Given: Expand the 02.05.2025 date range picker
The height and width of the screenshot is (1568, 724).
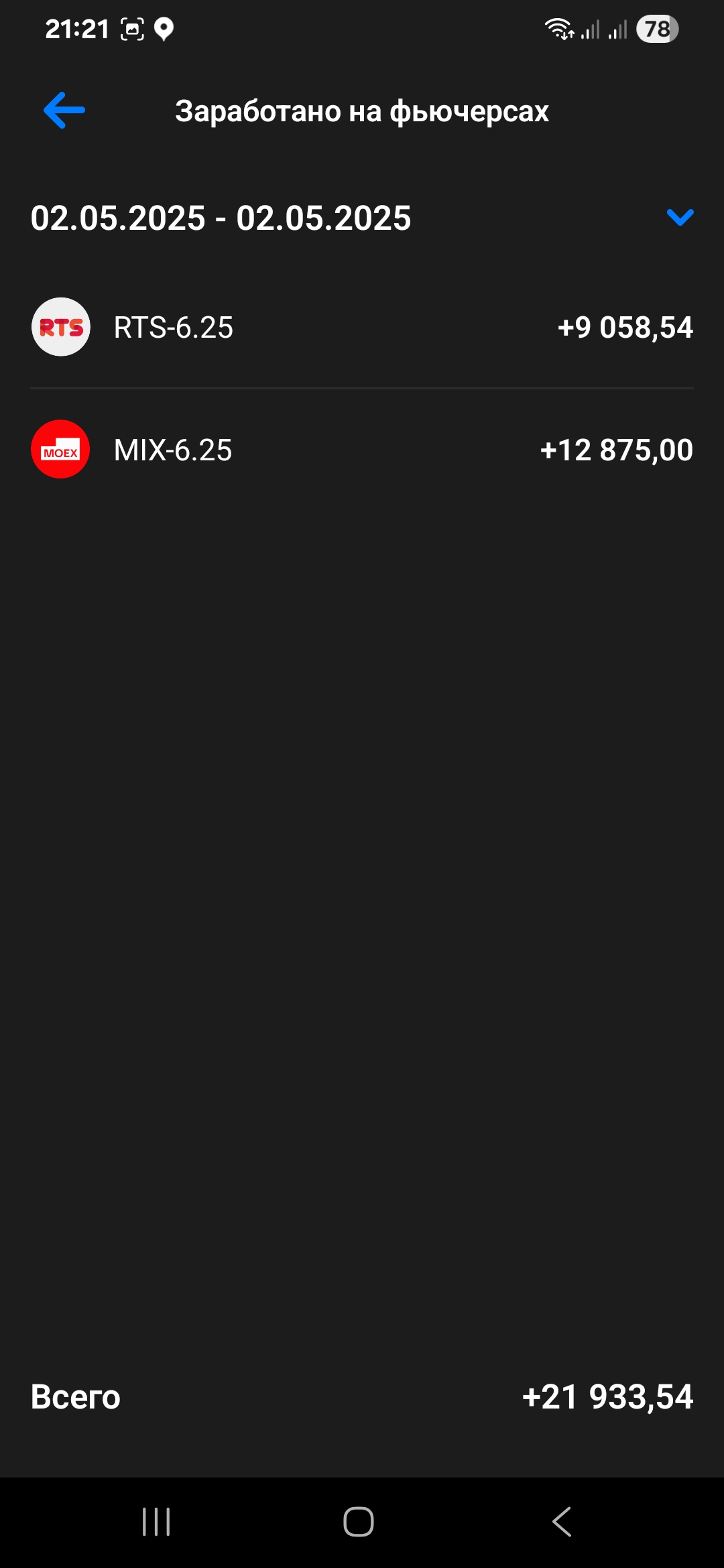Looking at the screenshot, I should pos(680,218).
